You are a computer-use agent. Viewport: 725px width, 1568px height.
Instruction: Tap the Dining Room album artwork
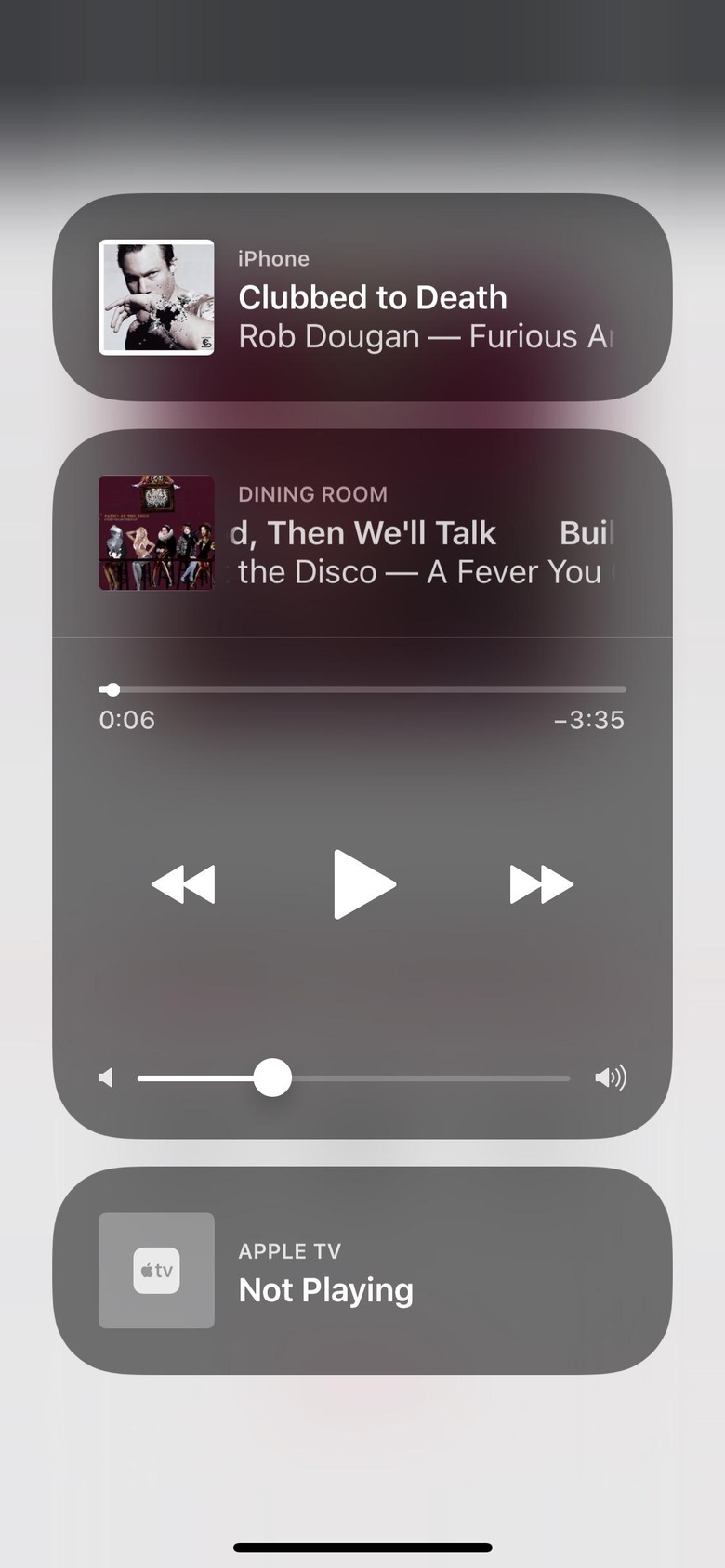tap(156, 533)
